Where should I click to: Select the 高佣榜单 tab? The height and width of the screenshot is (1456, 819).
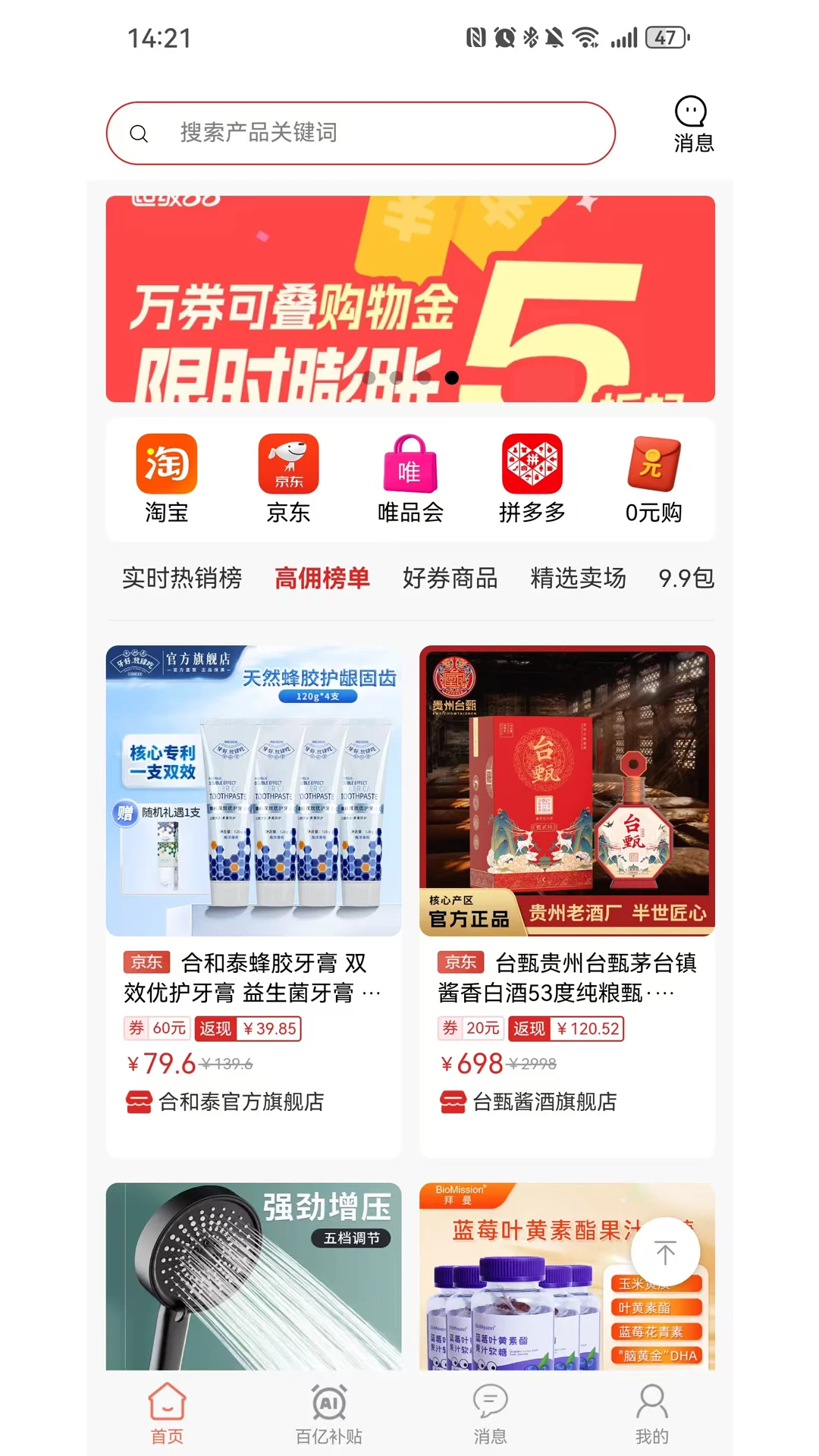[322, 578]
